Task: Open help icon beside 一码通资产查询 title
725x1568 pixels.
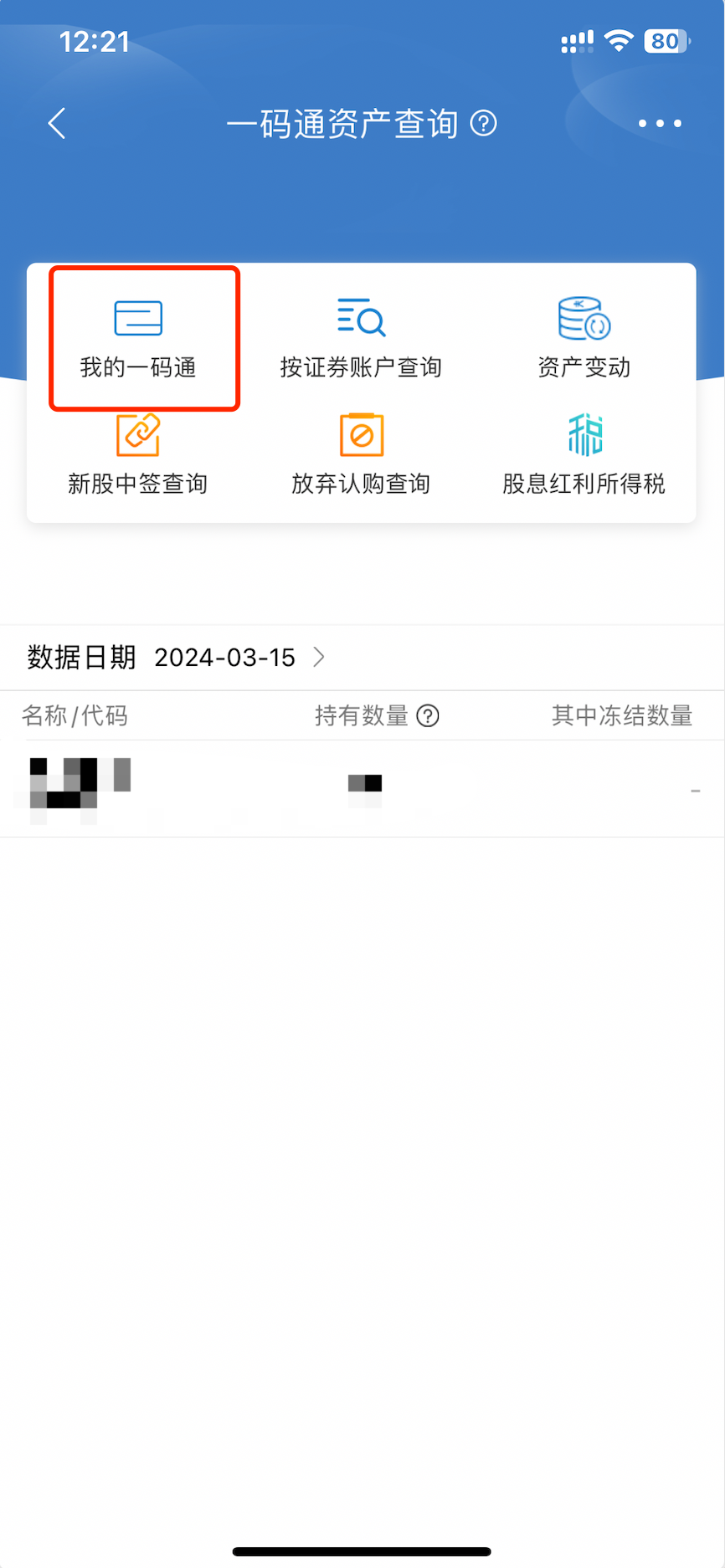Action: point(484,124)
